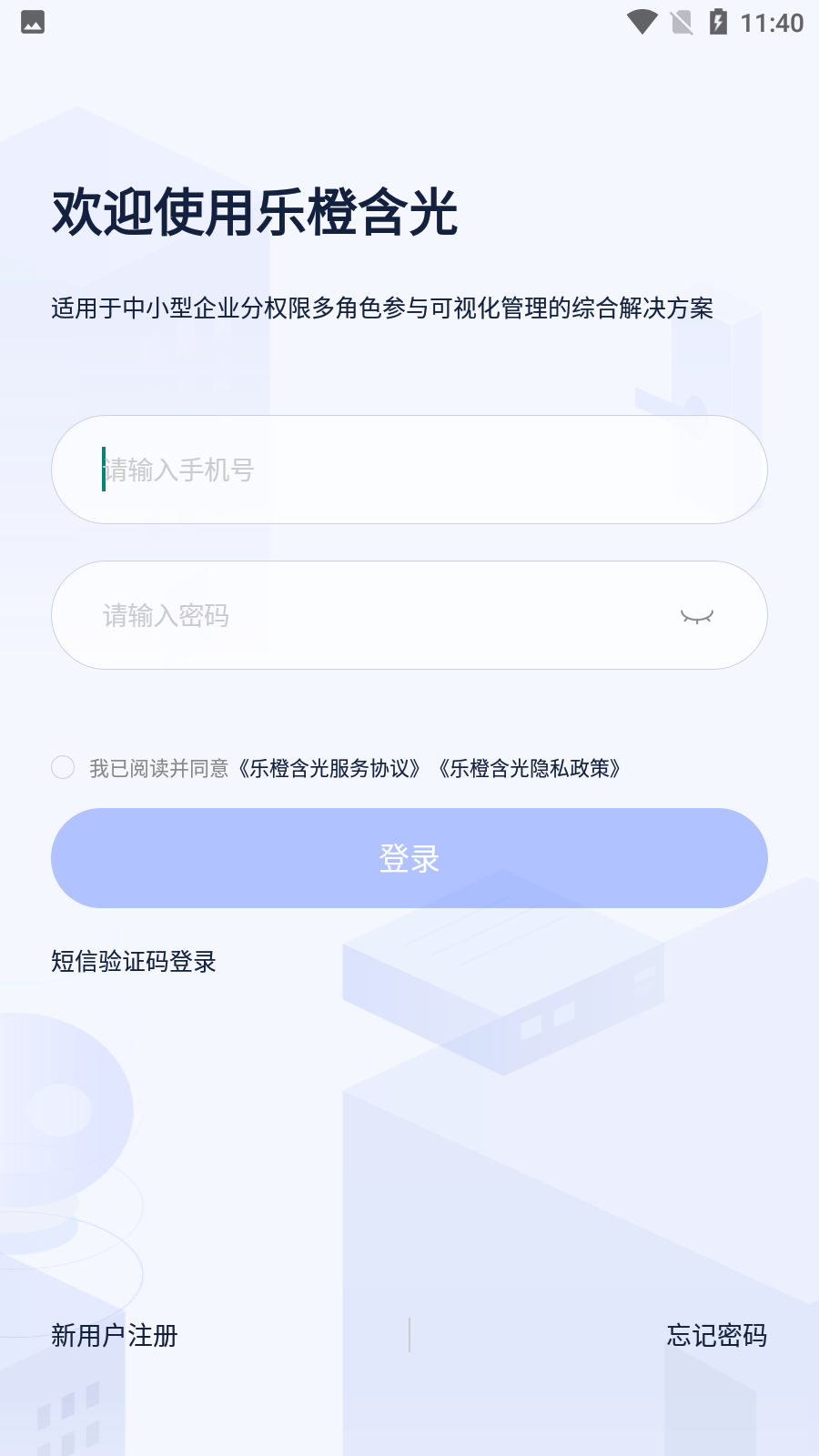Click the Wi-Fi status icon
This screenshot has height=1456, width=819.
642,24
